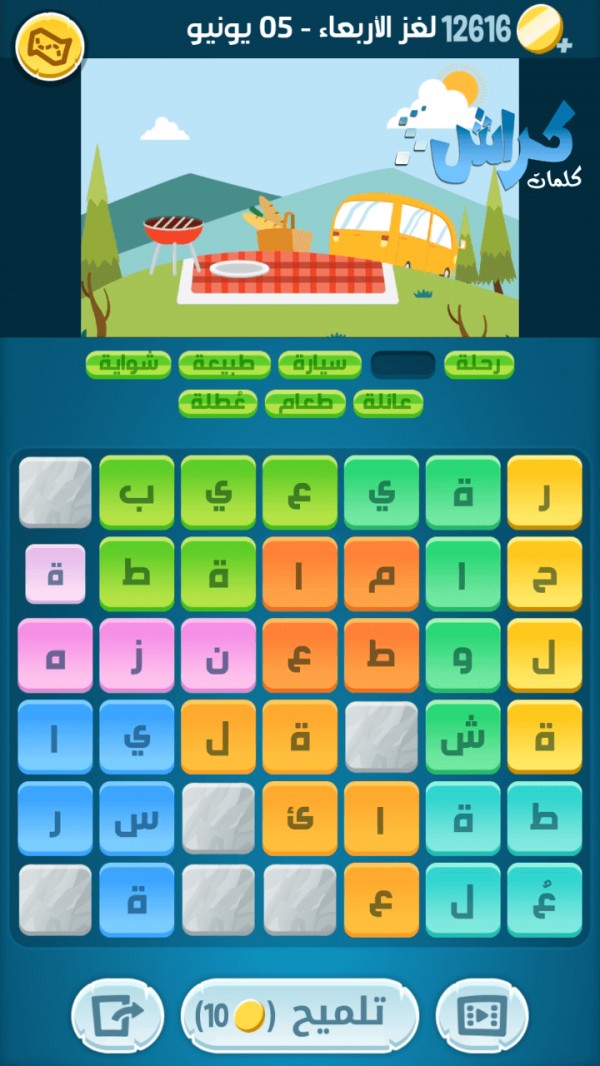Select the orange ئ letter tile
Image resolution: width=600 pixels, height=1066 pixels.
click(300, 818)
